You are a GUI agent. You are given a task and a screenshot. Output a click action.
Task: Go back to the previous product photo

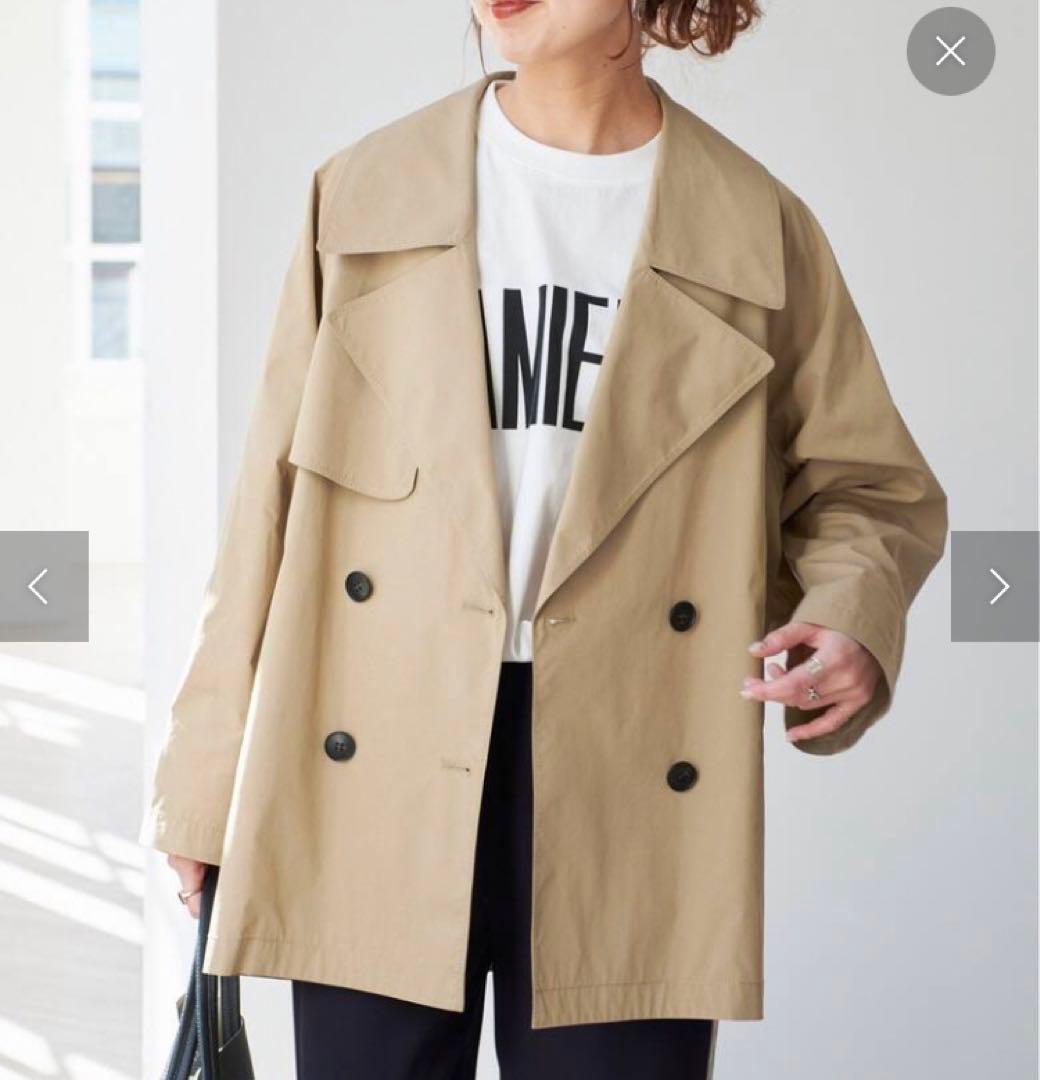click(x=43, y=586)
